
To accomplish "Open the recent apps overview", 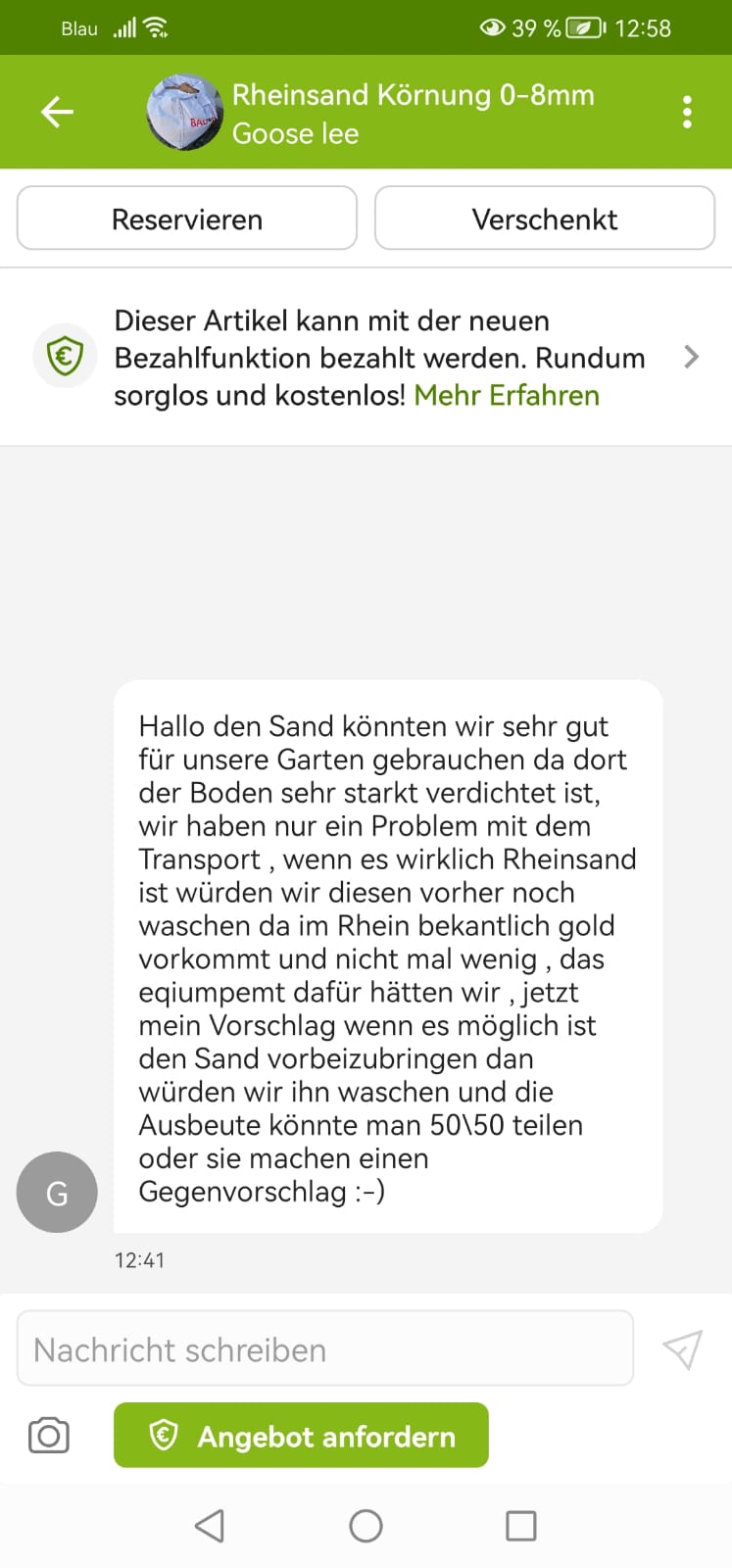I will click(x=520, y=1526).
